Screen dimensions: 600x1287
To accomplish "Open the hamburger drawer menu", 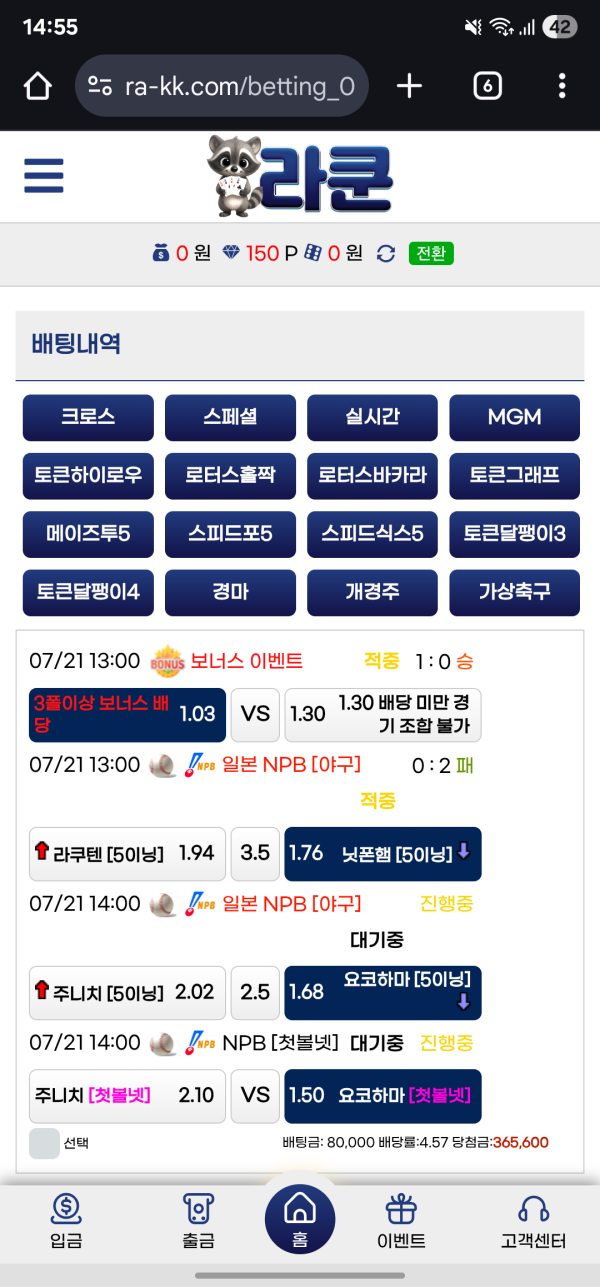I will pos(44,176).
